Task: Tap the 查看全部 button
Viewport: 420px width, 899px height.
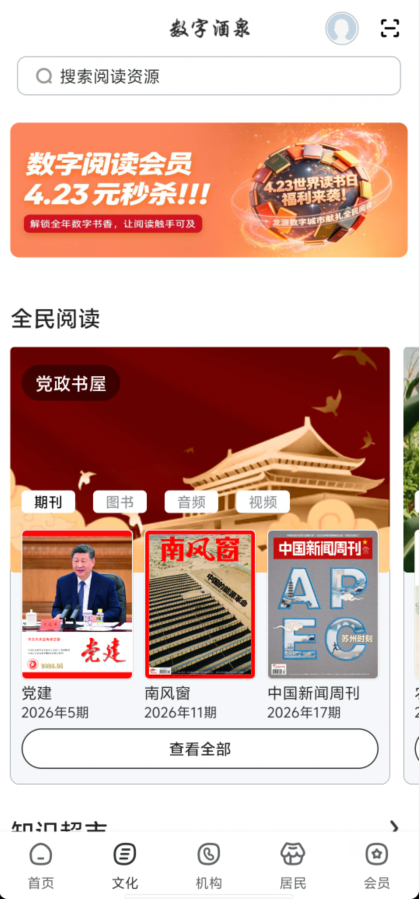Action: click(x=200, y=749)
